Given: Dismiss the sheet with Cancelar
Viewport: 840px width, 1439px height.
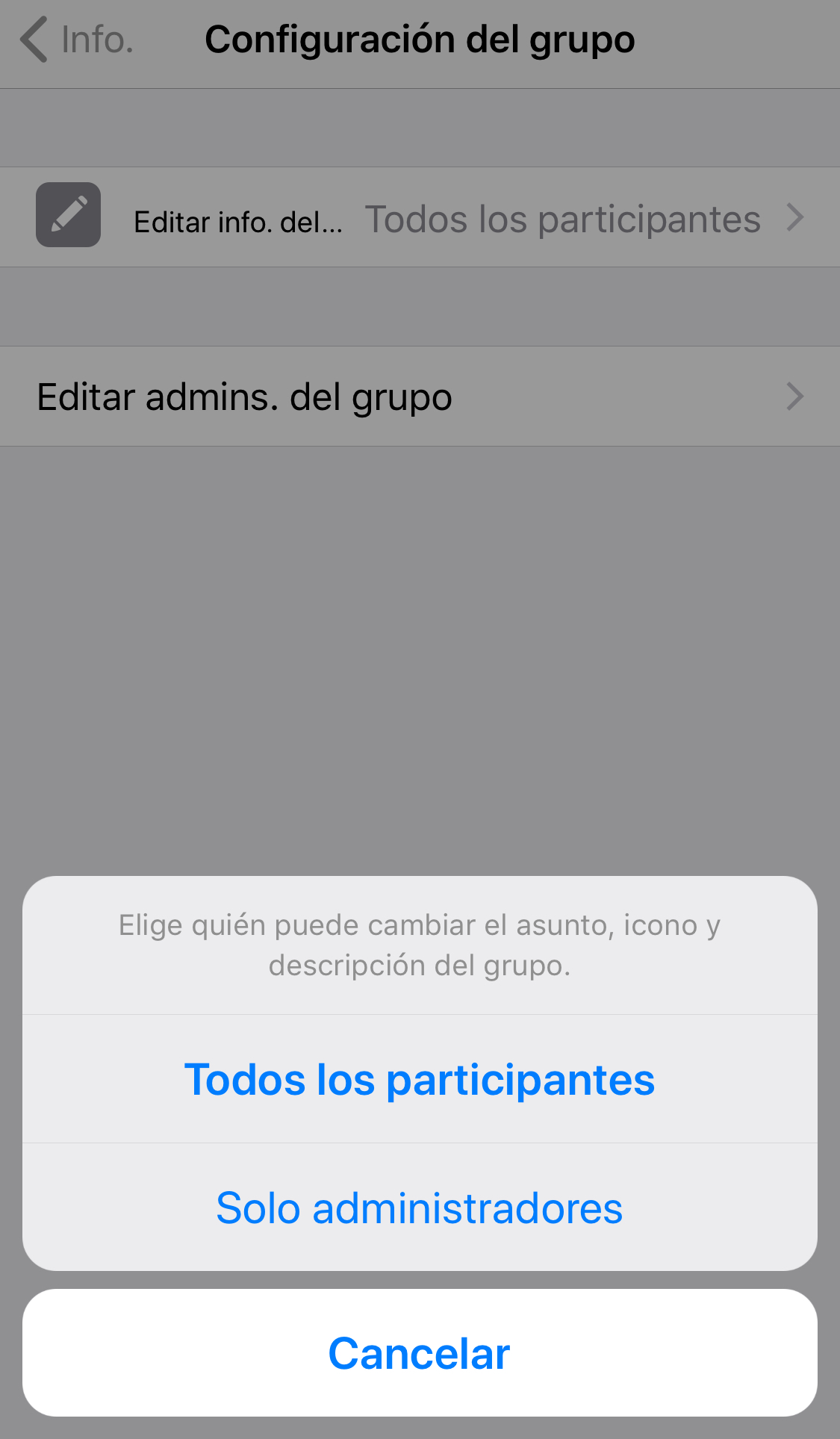Looking at the screenshot, I should (420, 1353).
